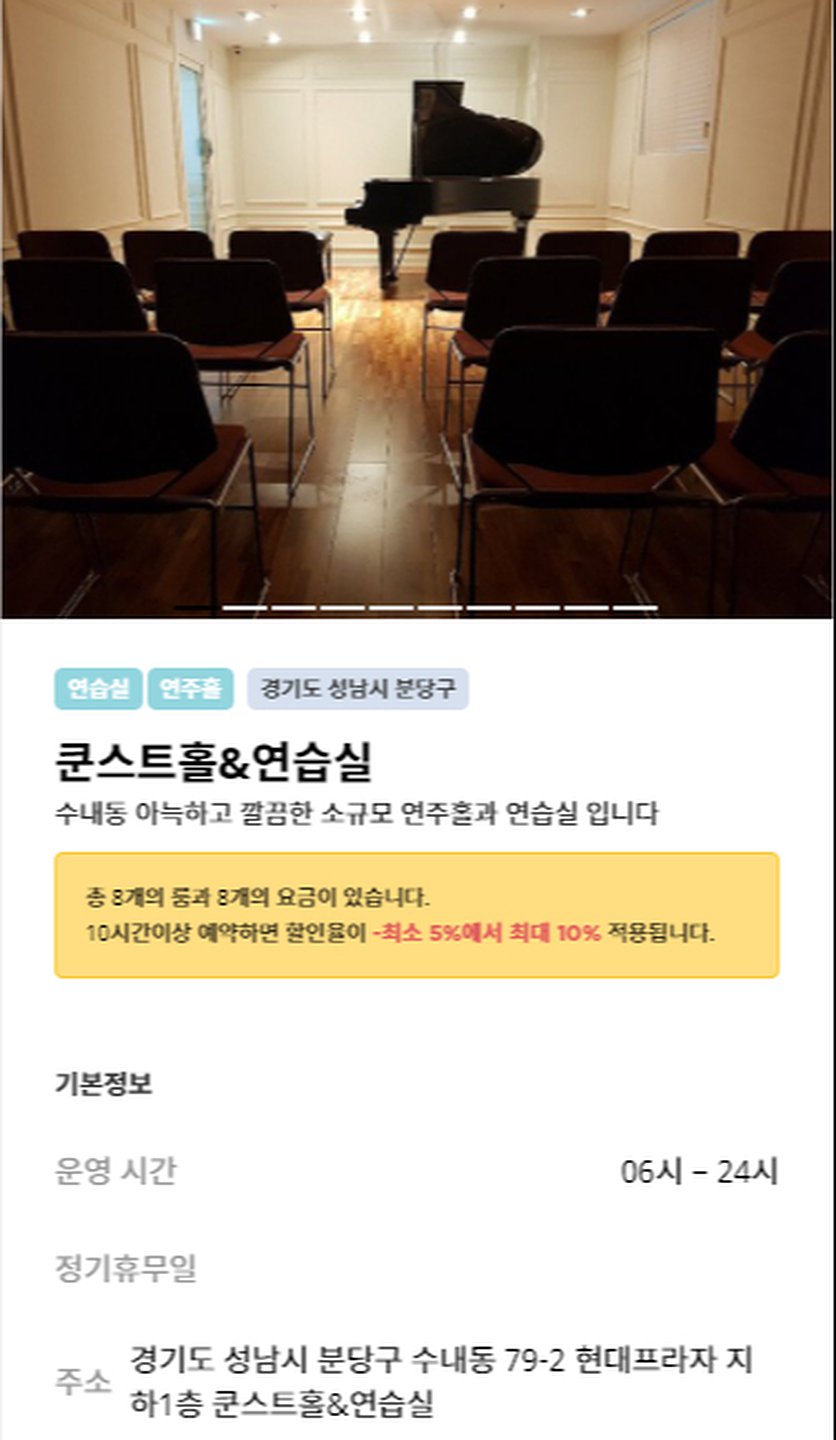Open the concert hall photo in the carousel
Screen dimensions: 836x1440
(x=418, y=300)
